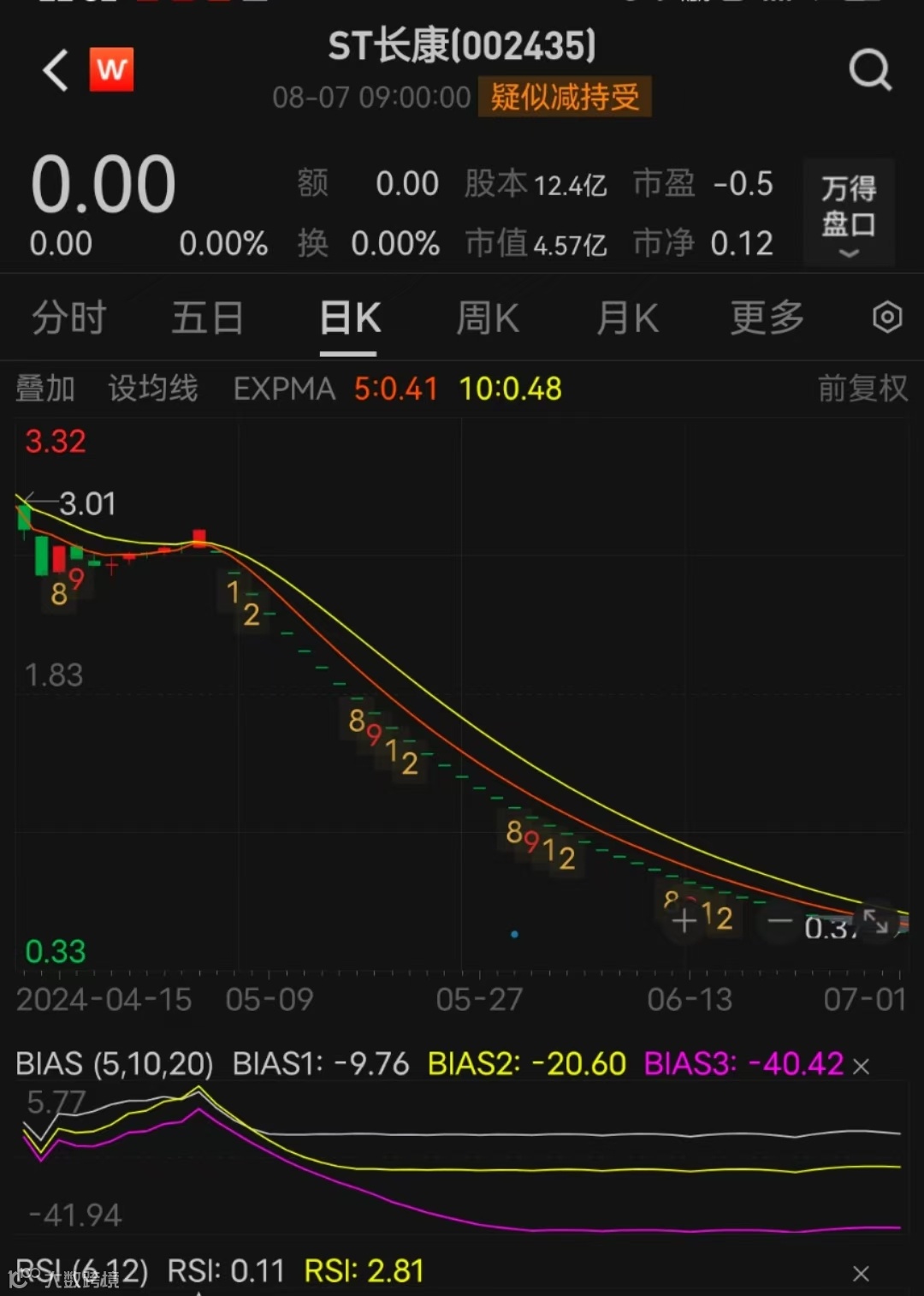Zoom out the K-line chart with minus
Image resolution: width=924 pixels, height=1296 pixels.
pyautogui.click(x=779, y=921)
